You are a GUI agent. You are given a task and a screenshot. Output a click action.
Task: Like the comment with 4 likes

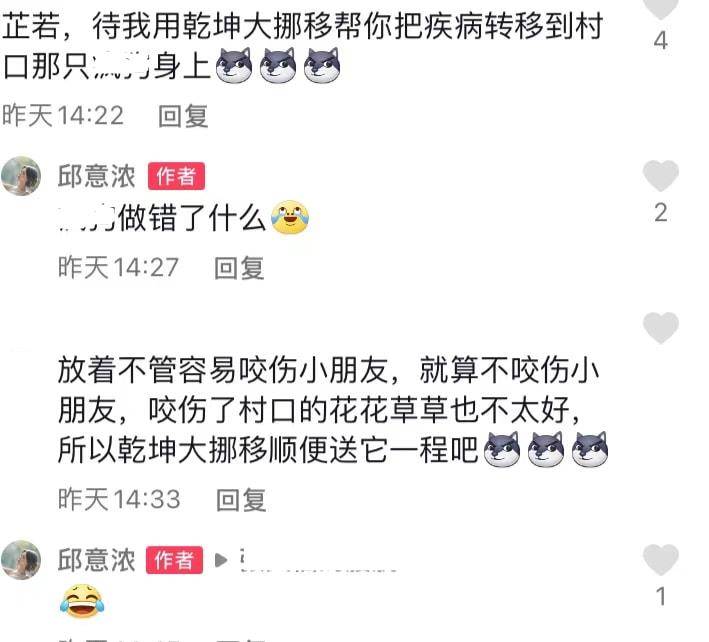660,9
